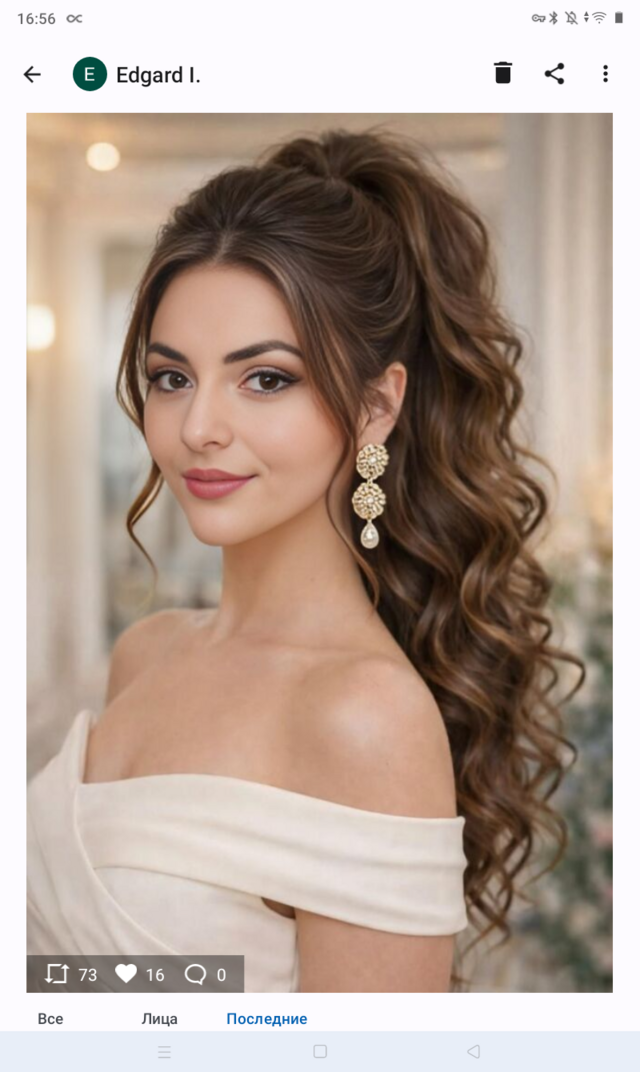
Task: Tap the system back button
Action: point(474,1051)
